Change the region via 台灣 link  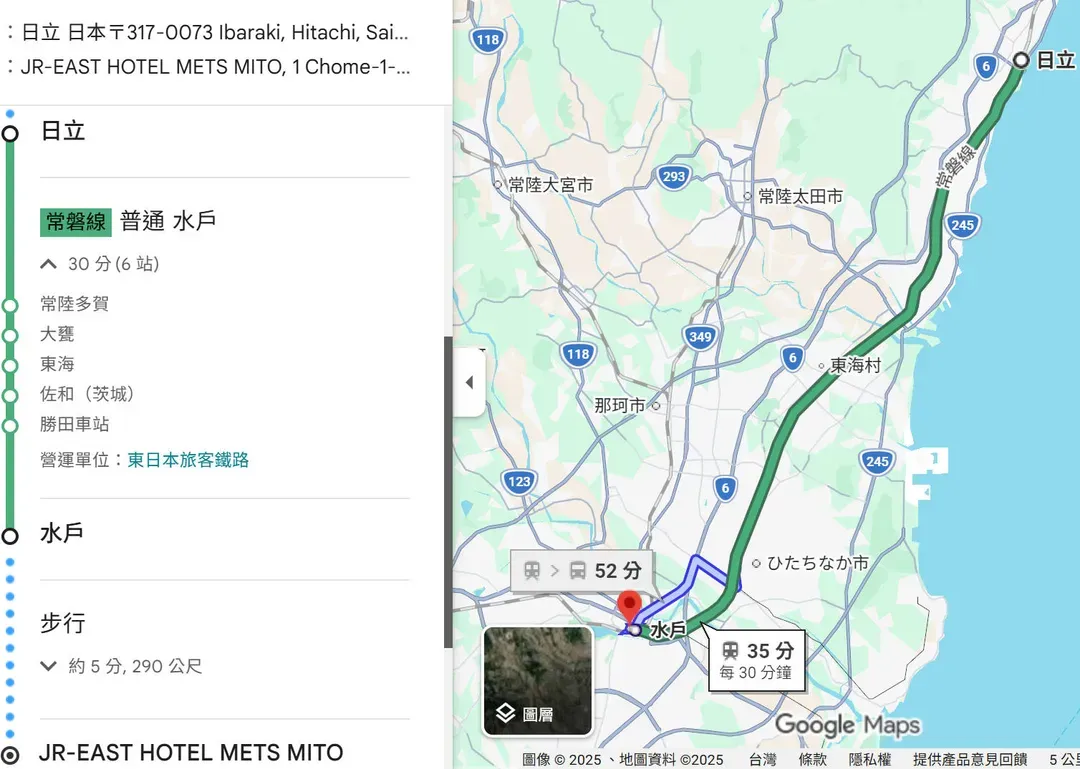(x=762, y=760)
